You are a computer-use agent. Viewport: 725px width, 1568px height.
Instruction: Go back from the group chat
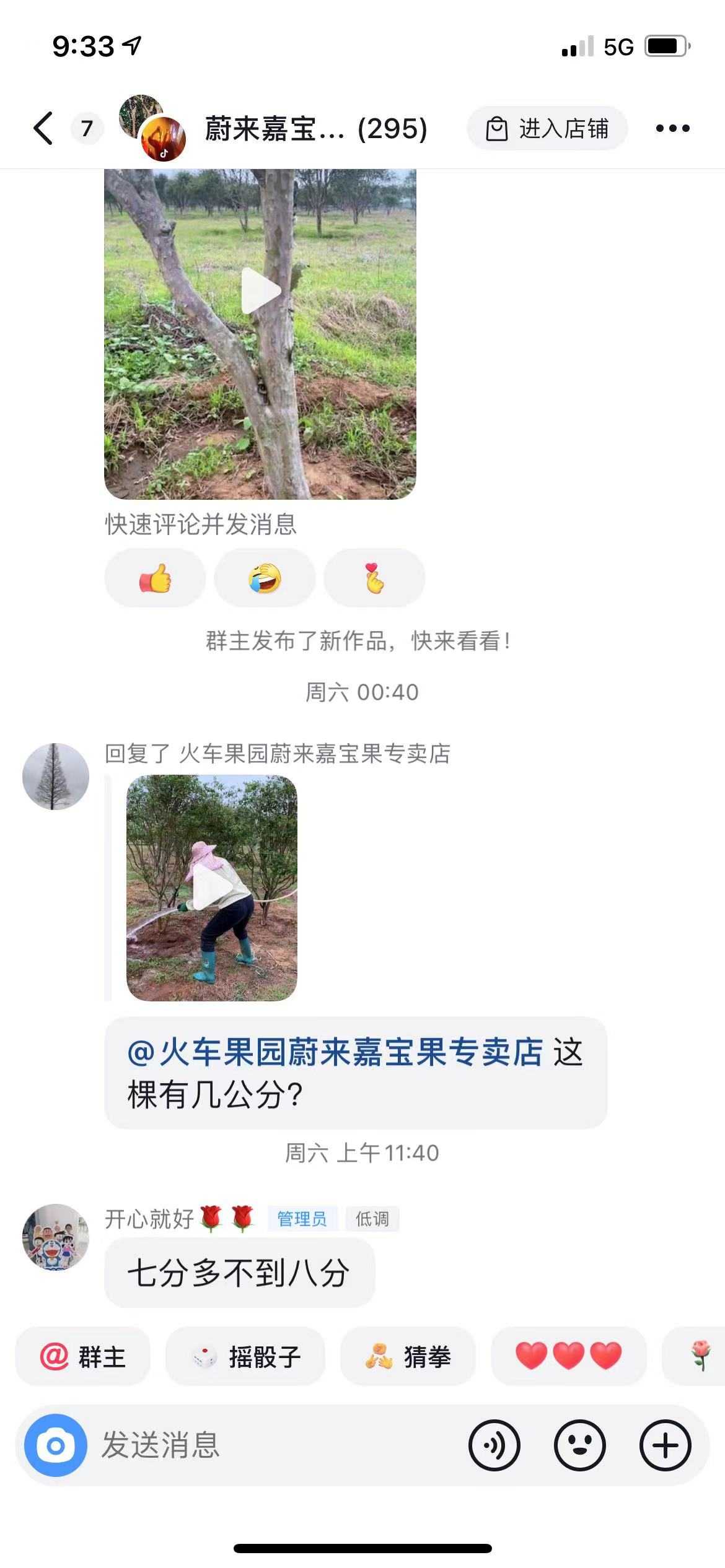click(x=43, y=129)
